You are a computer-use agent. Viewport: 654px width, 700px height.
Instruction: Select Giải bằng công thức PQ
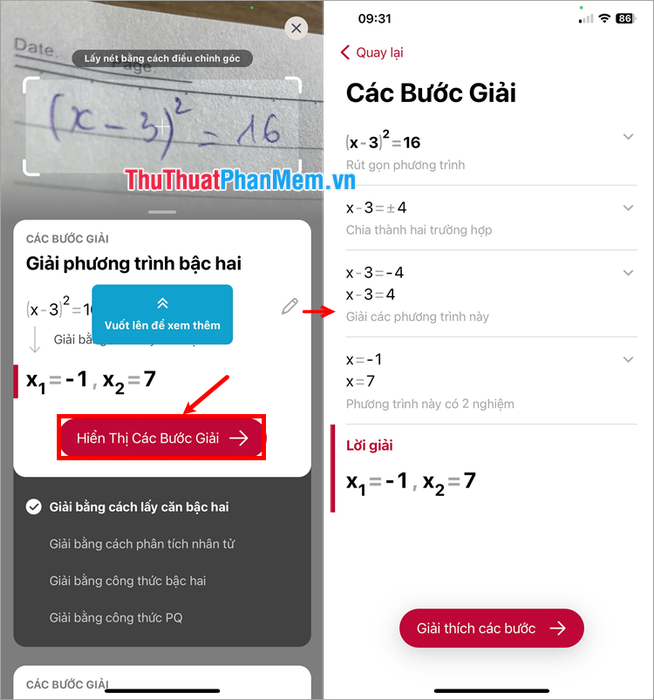click(x=120, y=617)
